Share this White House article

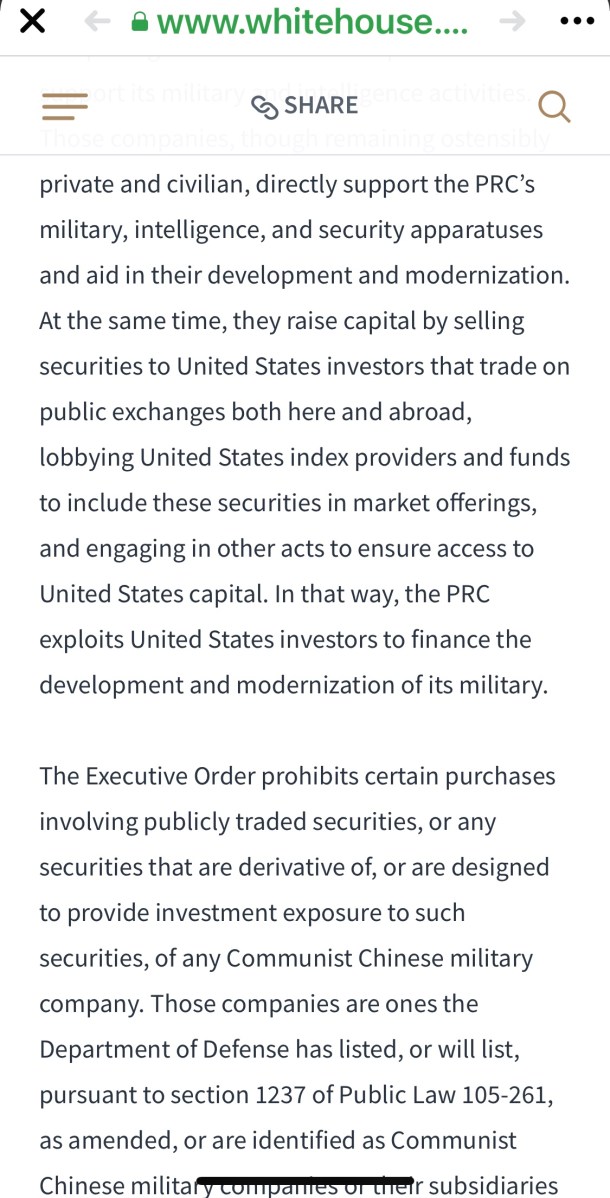[304, 106]
